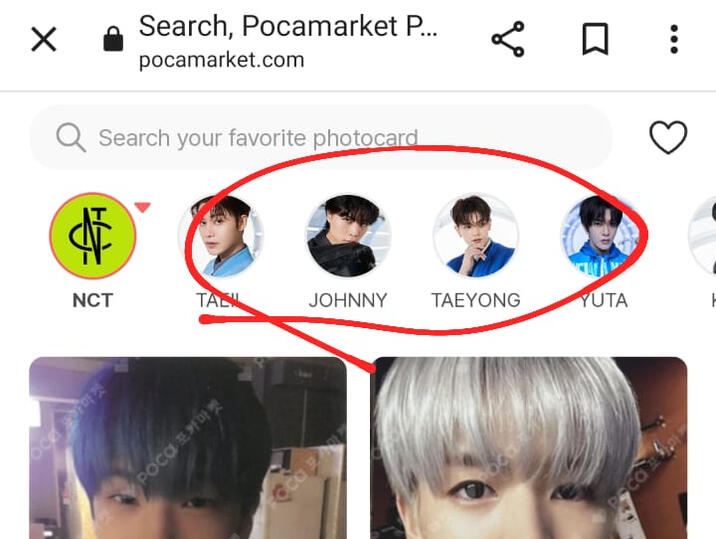Share this Pocamarket page
The height and width of the screenshot is (539, 716).
point(508,40)
